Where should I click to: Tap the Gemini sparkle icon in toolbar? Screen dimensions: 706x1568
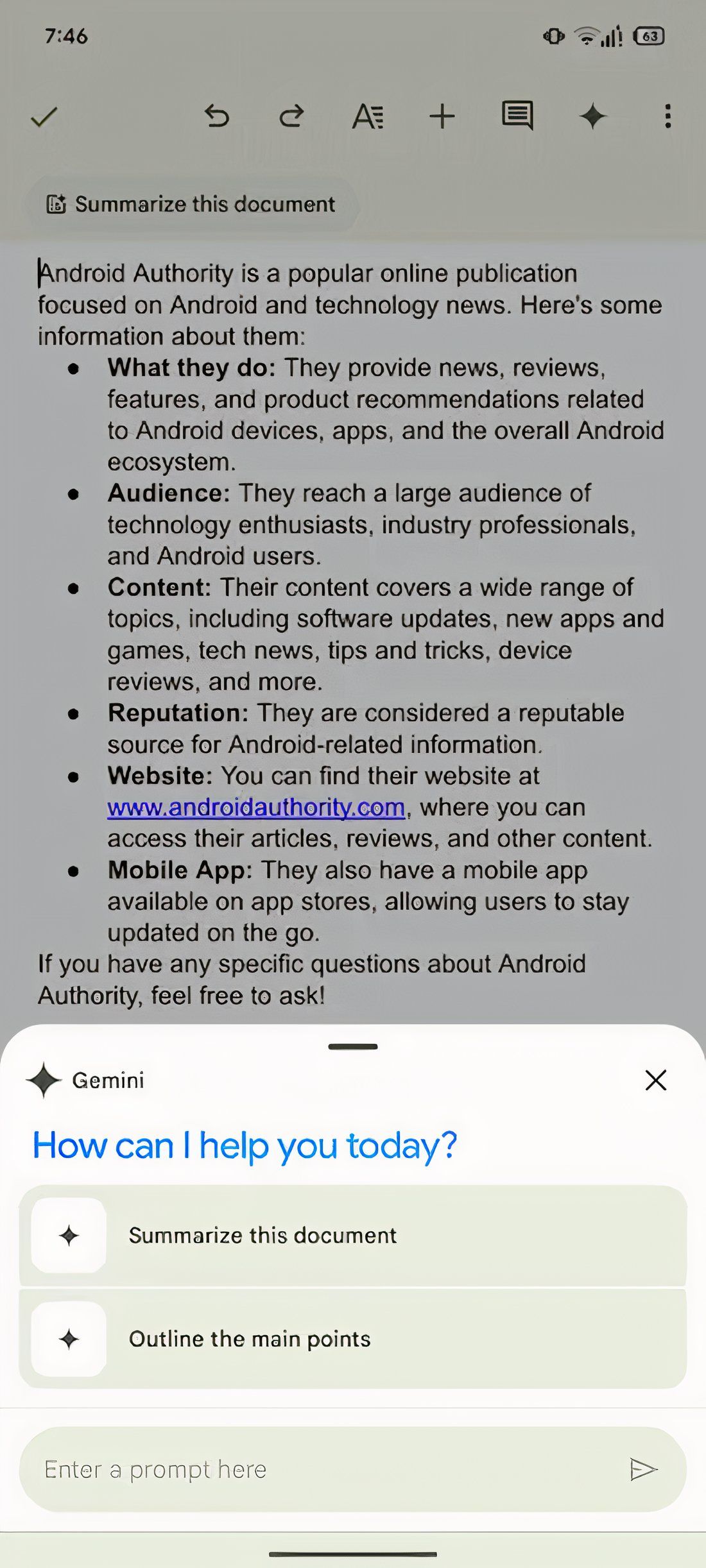[x=592, y=117]
